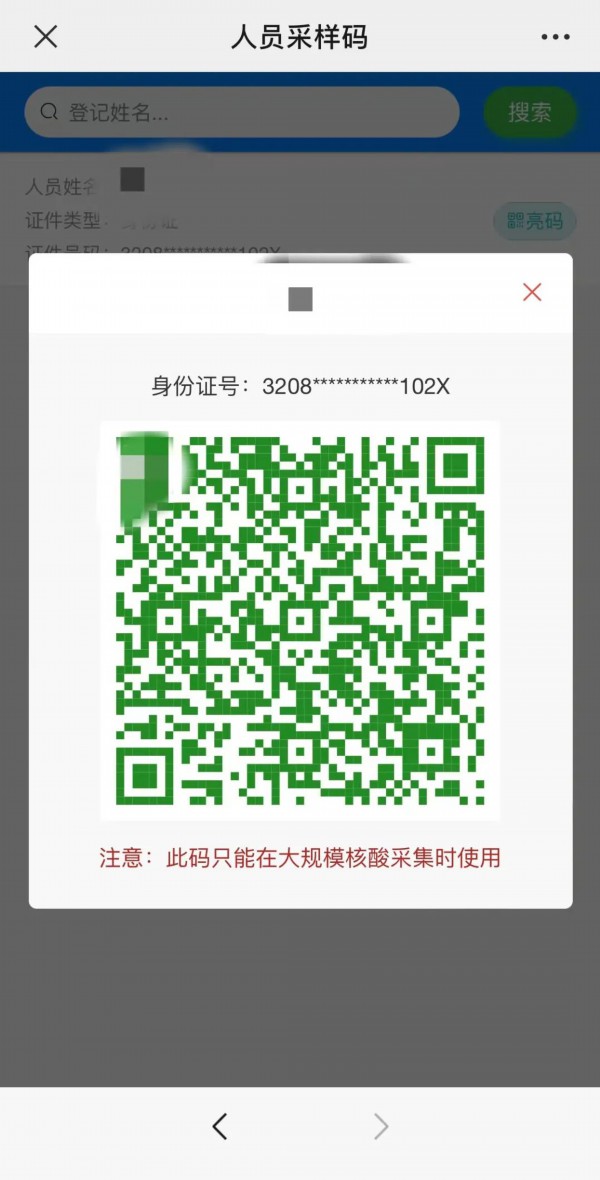Viewport: 600px width, 1180px height.
Task: Open the three-dot more menu
Action: coord(555,37)
